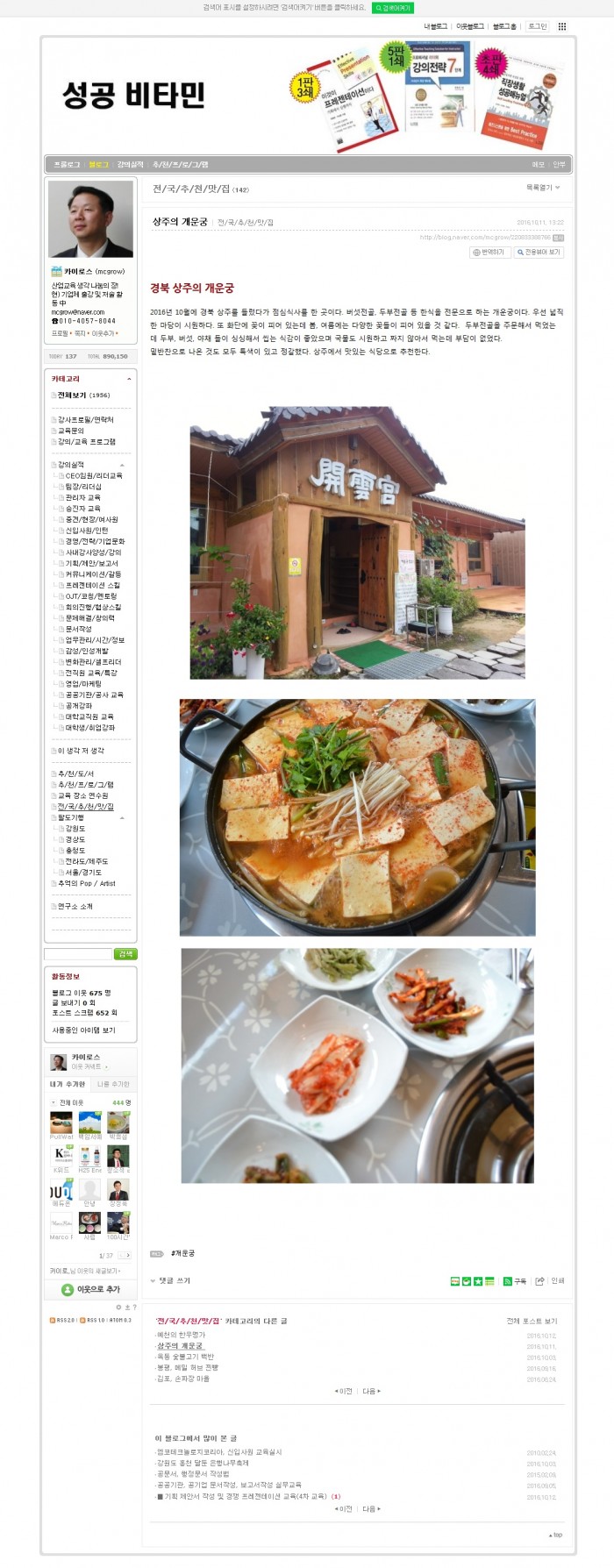
Task: Open the 강의실적 menu tab
Action: [x=130, y=164]
